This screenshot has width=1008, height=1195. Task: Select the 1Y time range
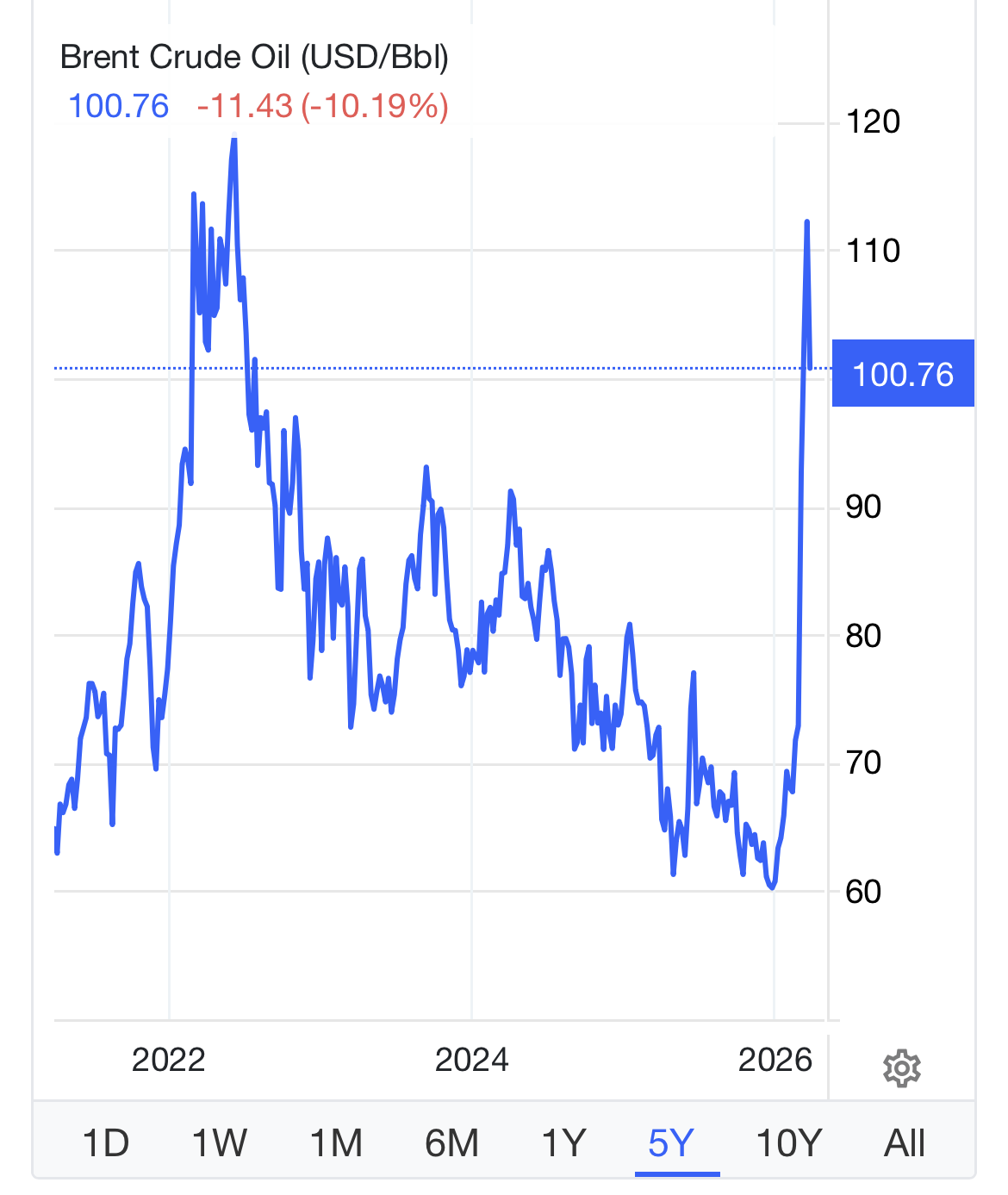[563, 1143]
